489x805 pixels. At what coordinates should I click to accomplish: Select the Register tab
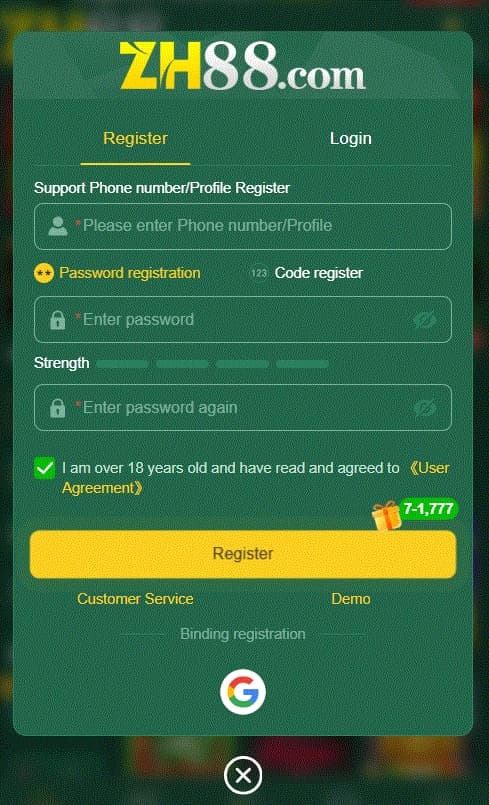(136, 138)
